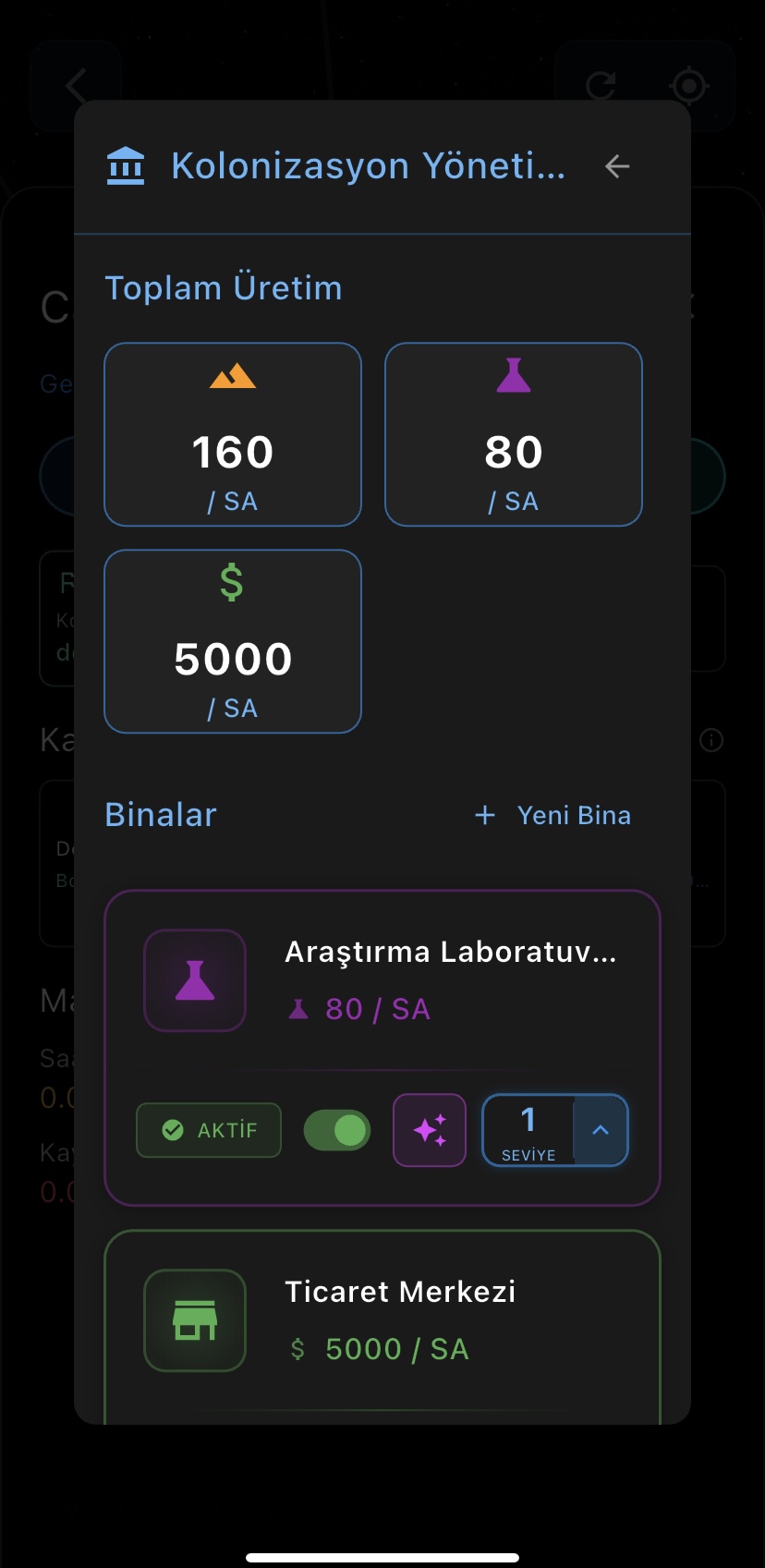Upgrade Araştırma Laboratuvarı level with the arrow
765x1568 pixels.
coord(601,1130)
